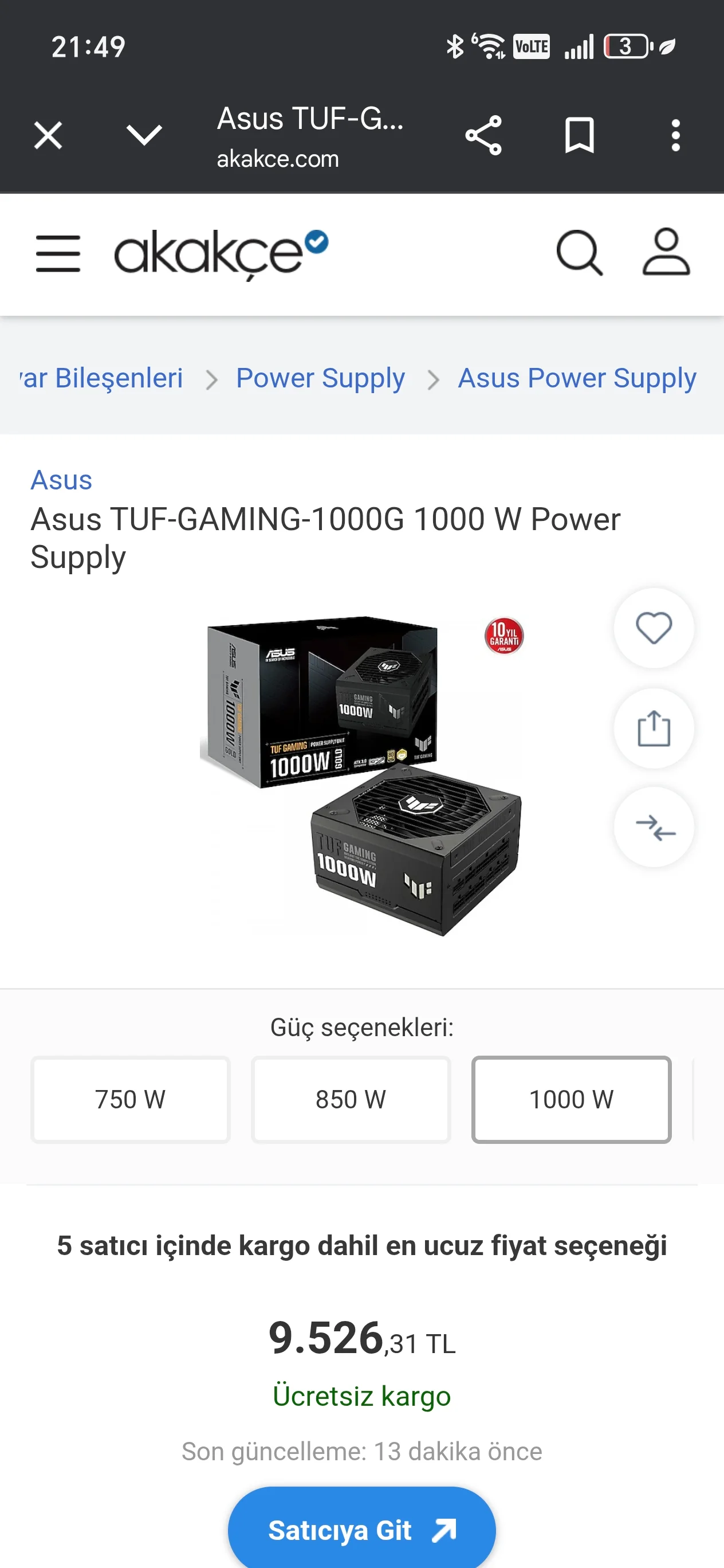Share this page from the browser bar
The image size is (724, 1568).
pyautogui.click(x=483, y=135)
